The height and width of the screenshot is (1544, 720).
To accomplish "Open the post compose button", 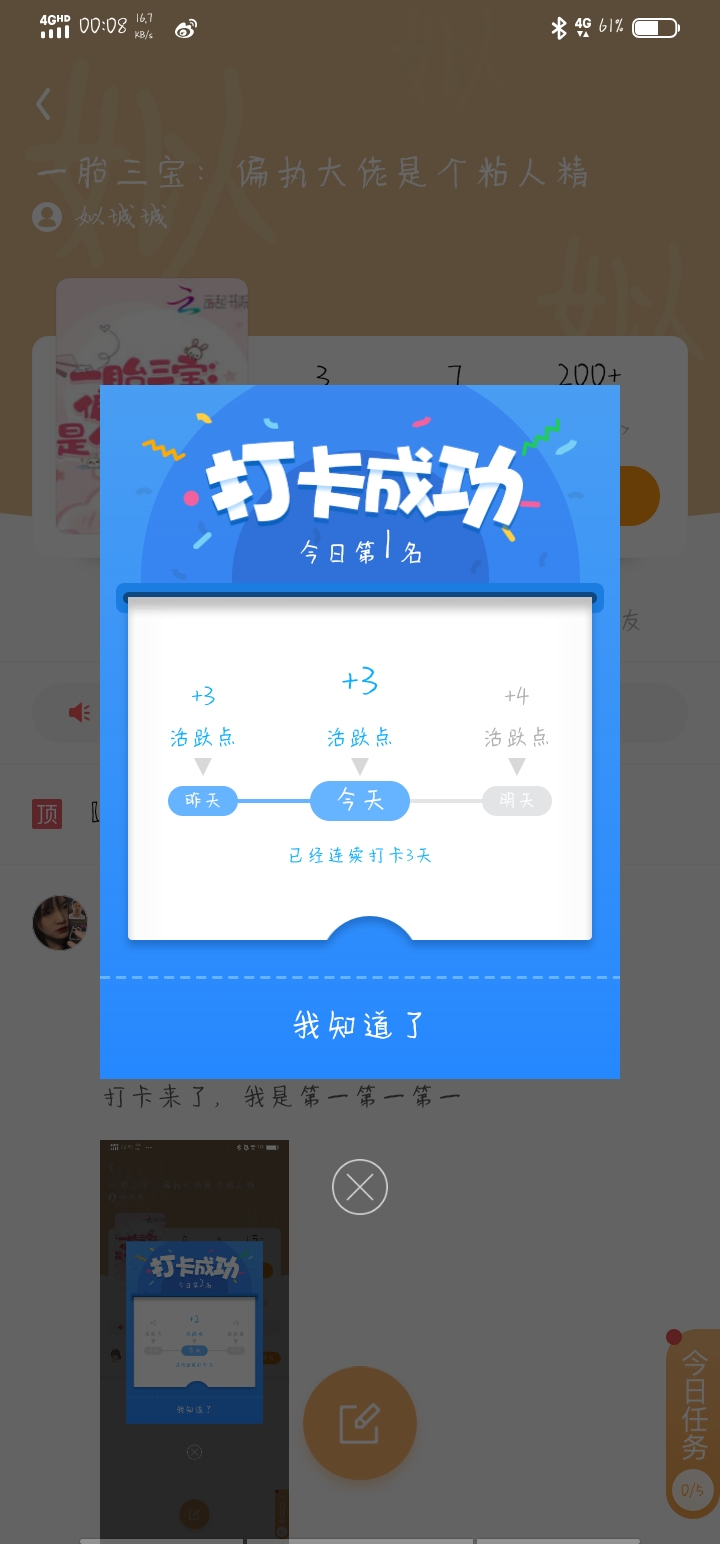I will point(359,1423).
